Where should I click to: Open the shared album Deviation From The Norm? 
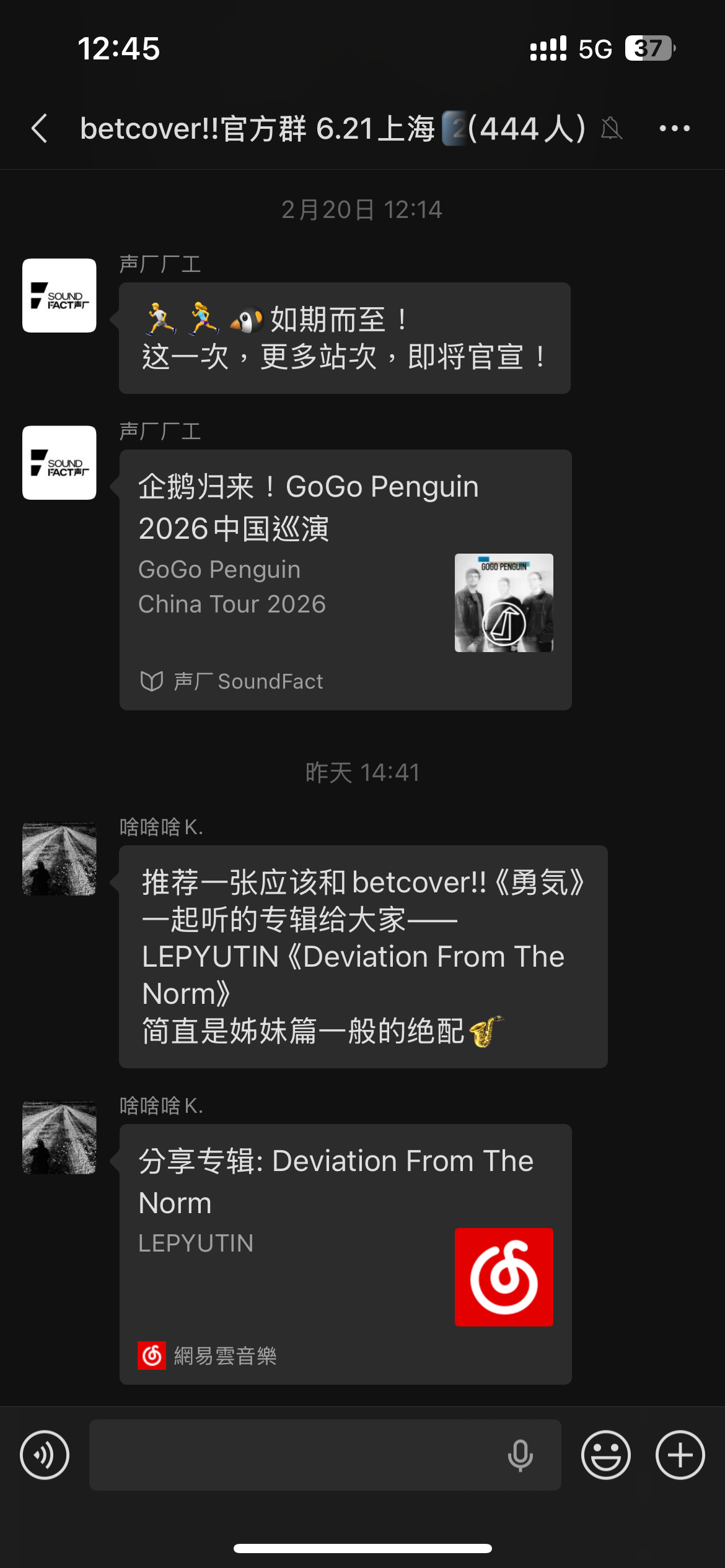(x=345, y=1253)
